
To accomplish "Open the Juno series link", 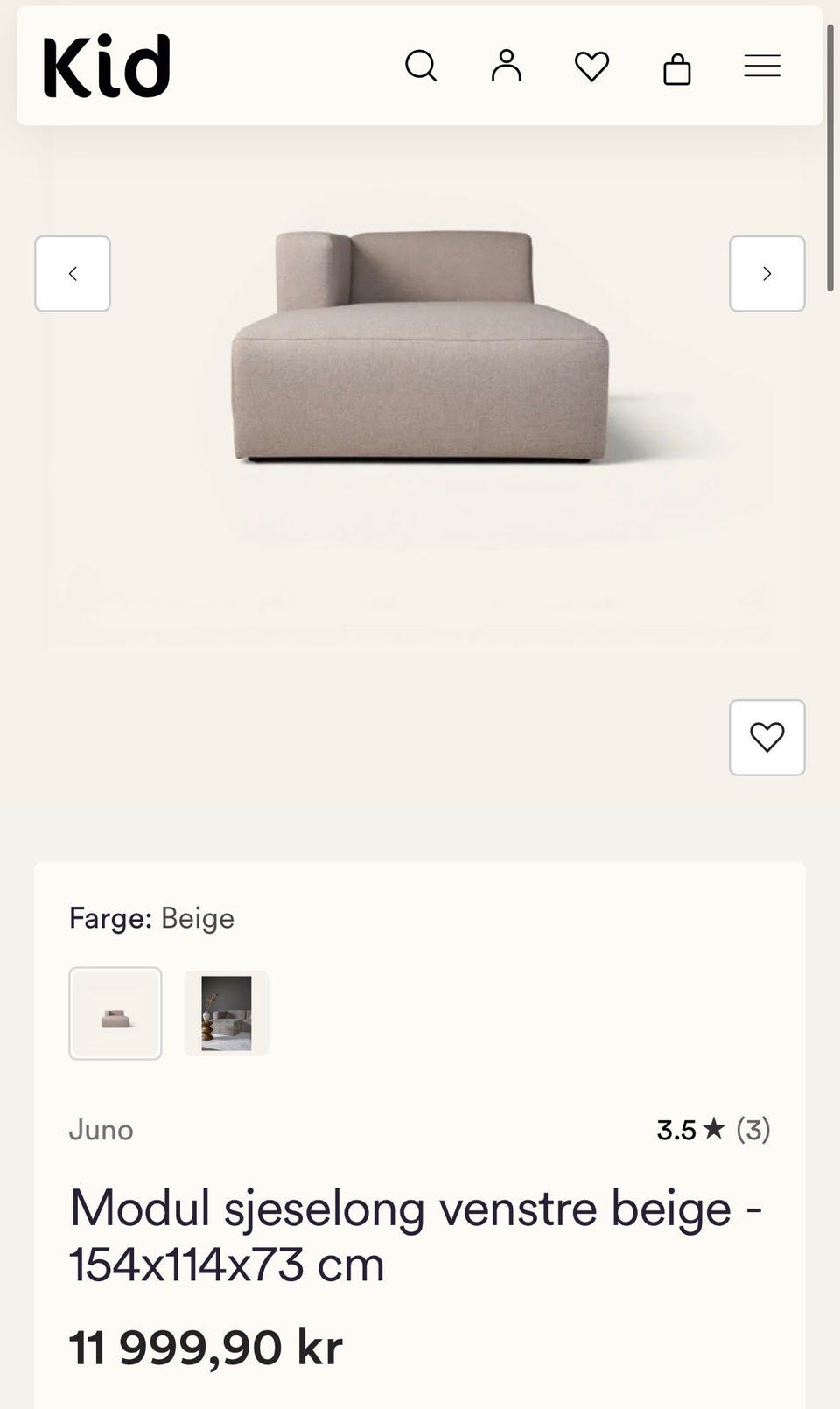I will click(x=101, y=1130).
